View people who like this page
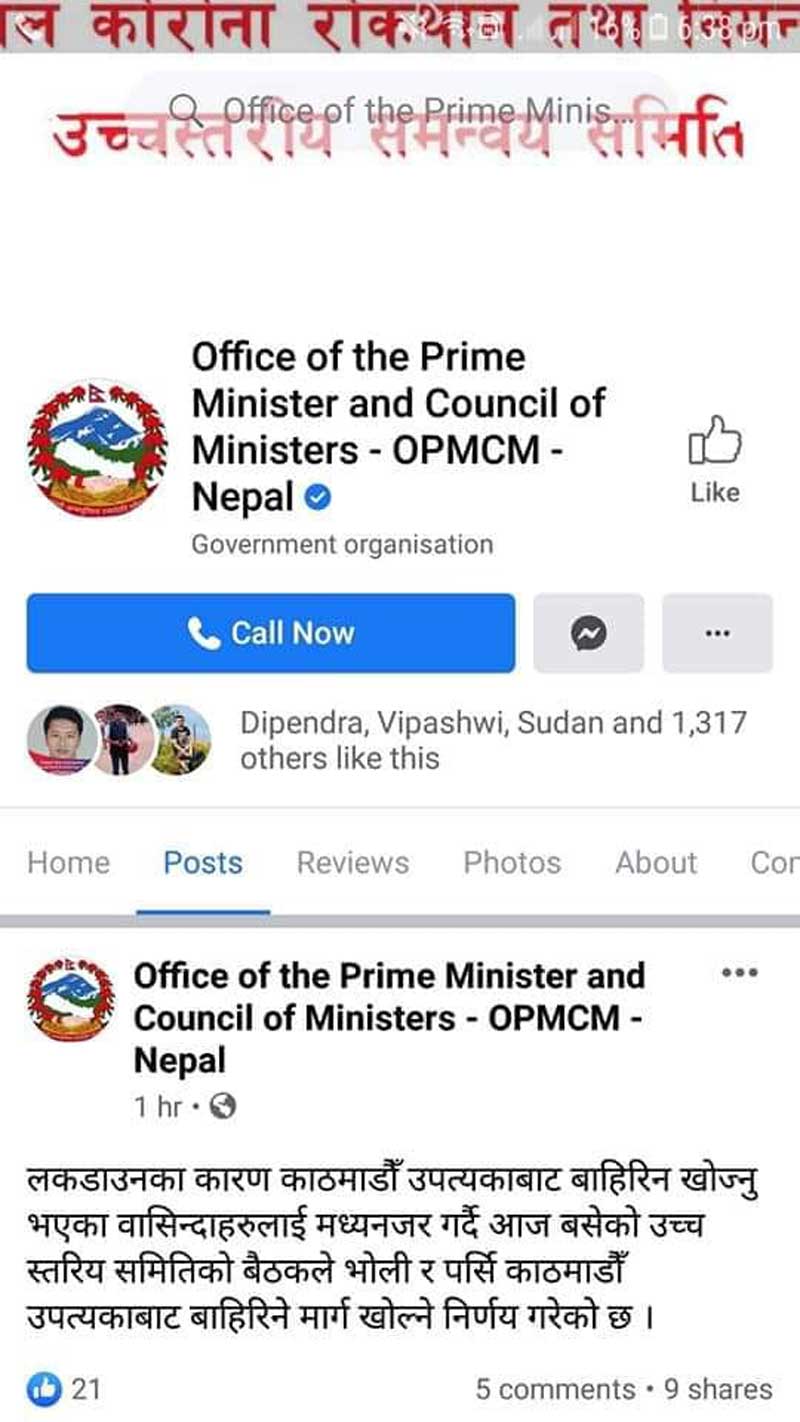The height and width of the screenshot is (1422, 800). click(492, 740)
